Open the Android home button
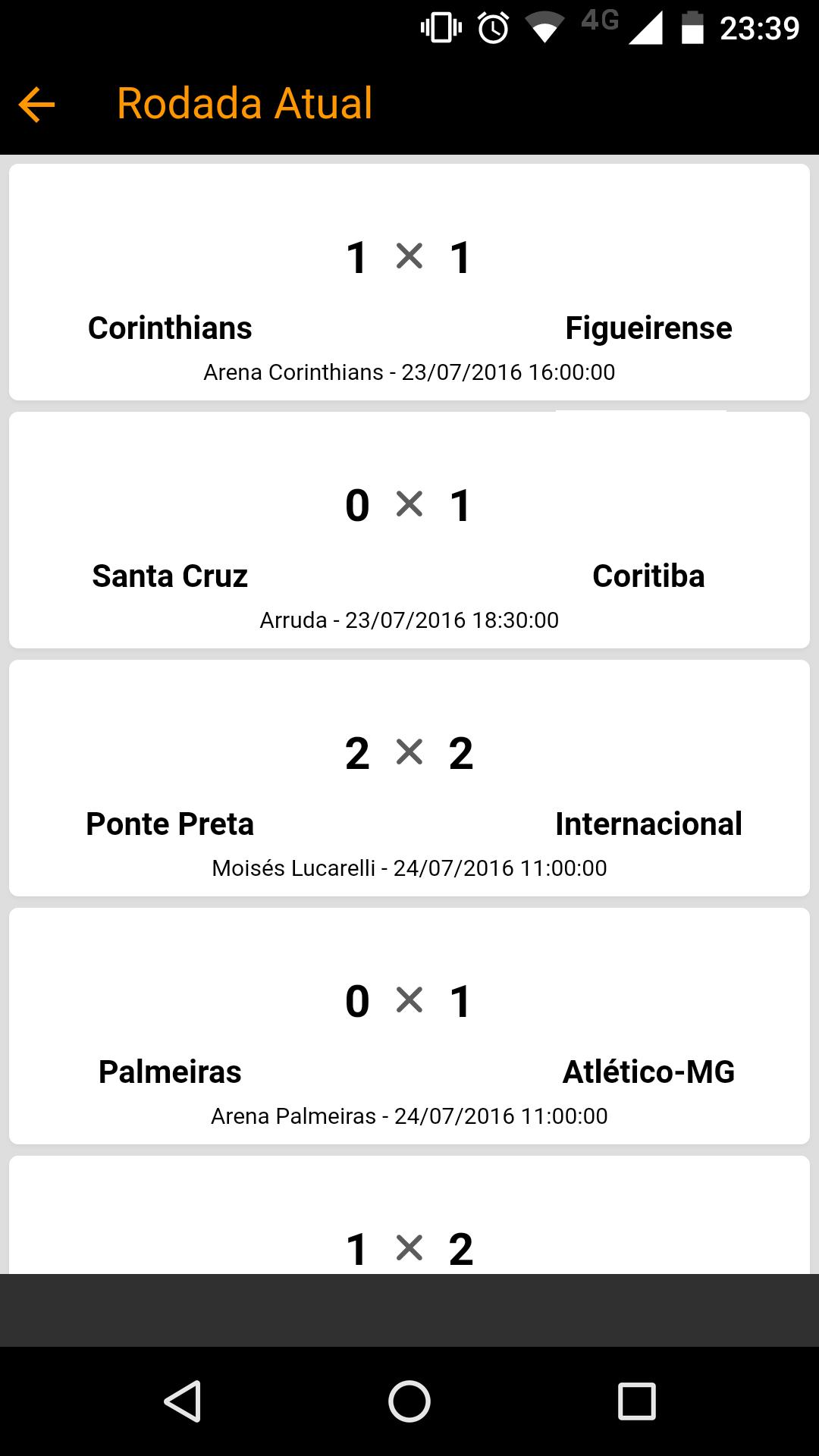819x1456 pixels. pyautogui.click(x=409, y=1399)
